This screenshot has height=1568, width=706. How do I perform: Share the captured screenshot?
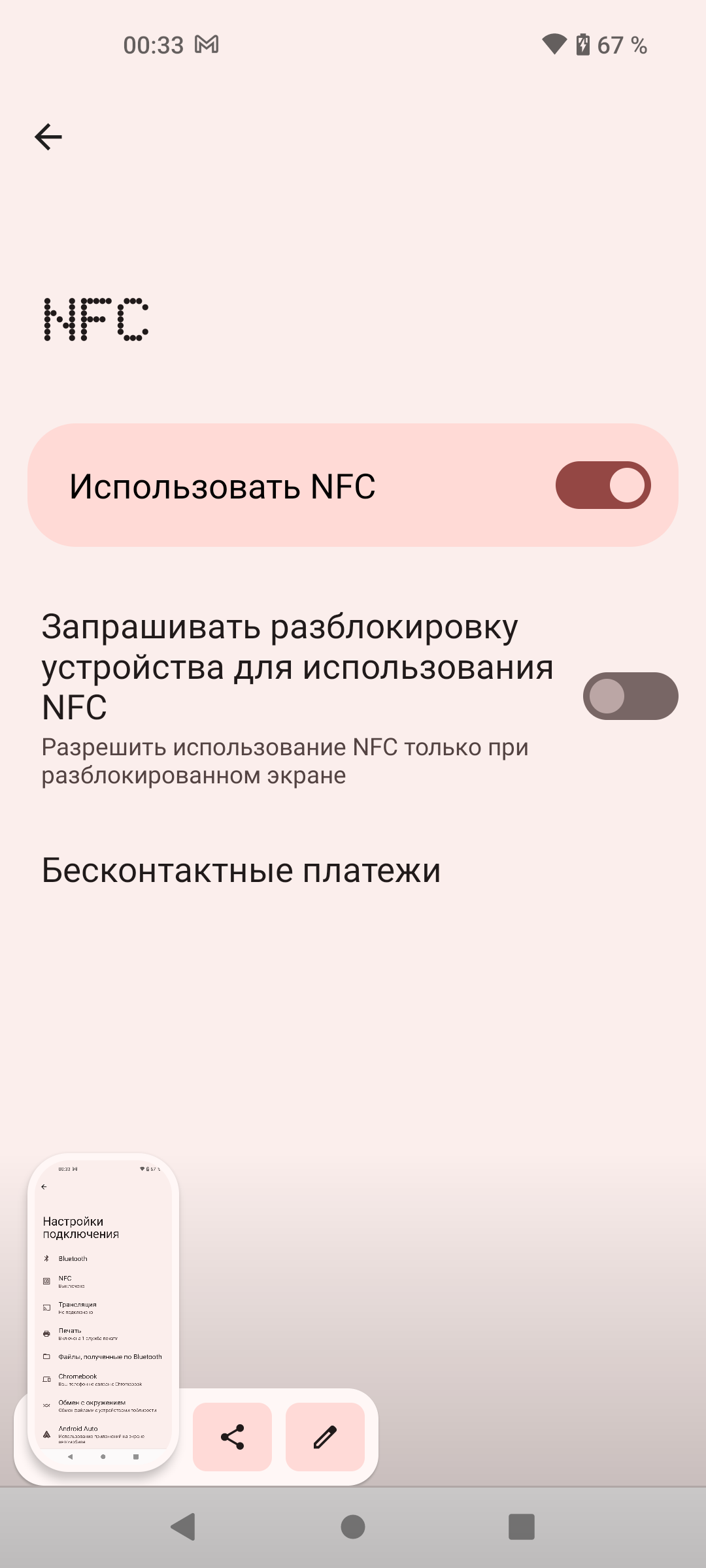pyautogui.click(x=232, y=1437)
